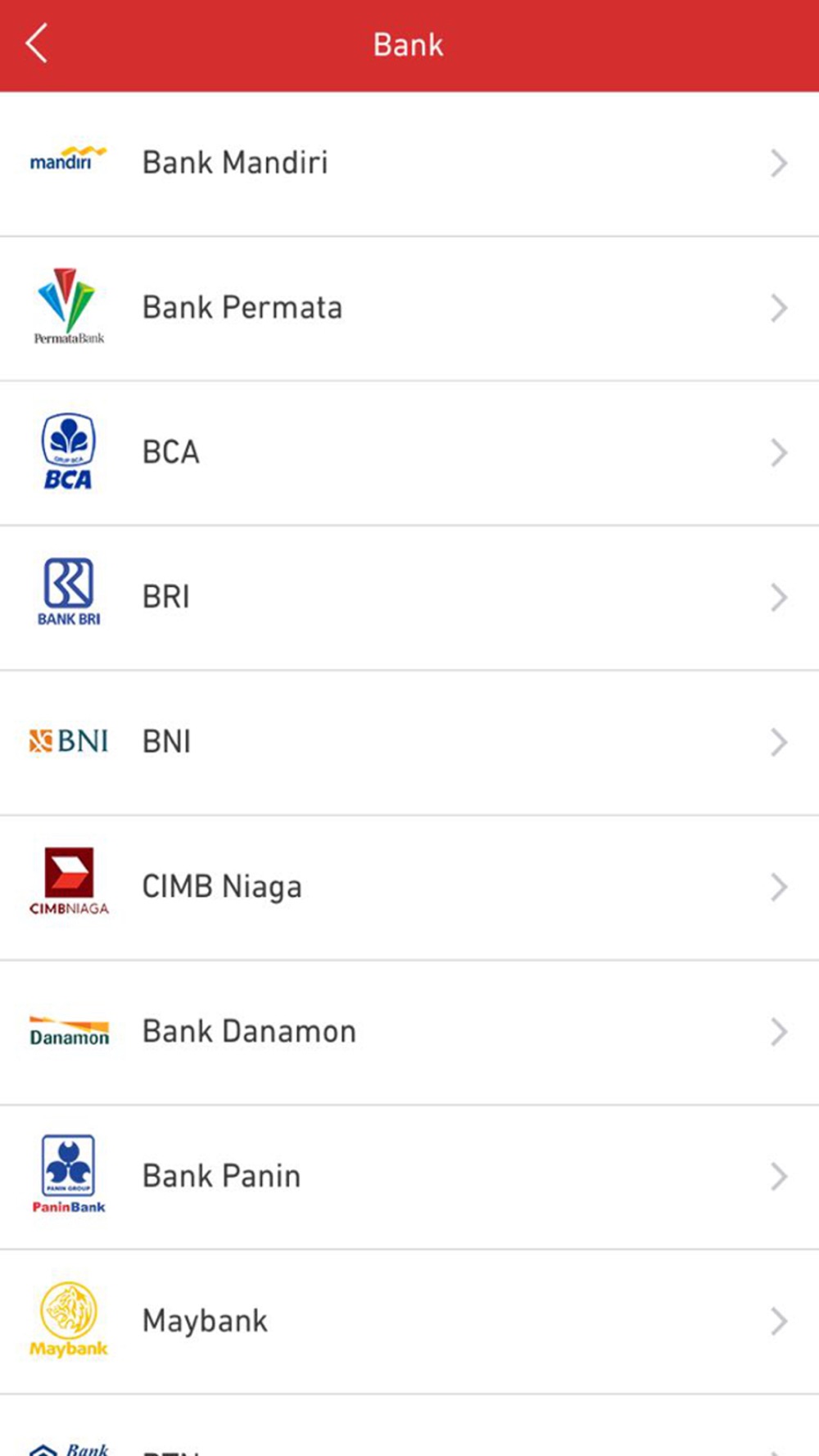This screenshot has width=819, height=1456.
Task: Pick BRI as the bank
Action: [x=409, y=598]
